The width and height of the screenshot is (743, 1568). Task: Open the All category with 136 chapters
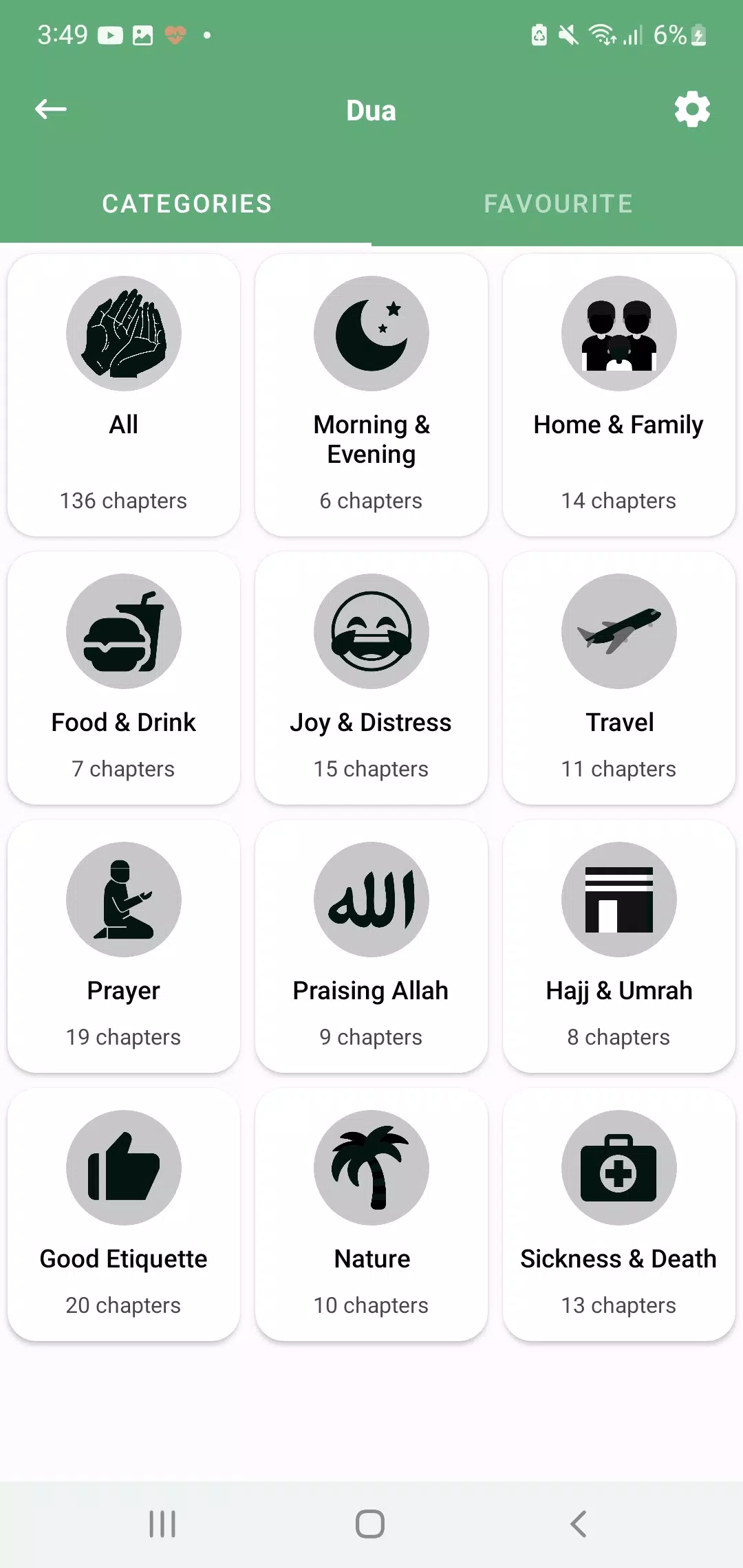[124, 395]
